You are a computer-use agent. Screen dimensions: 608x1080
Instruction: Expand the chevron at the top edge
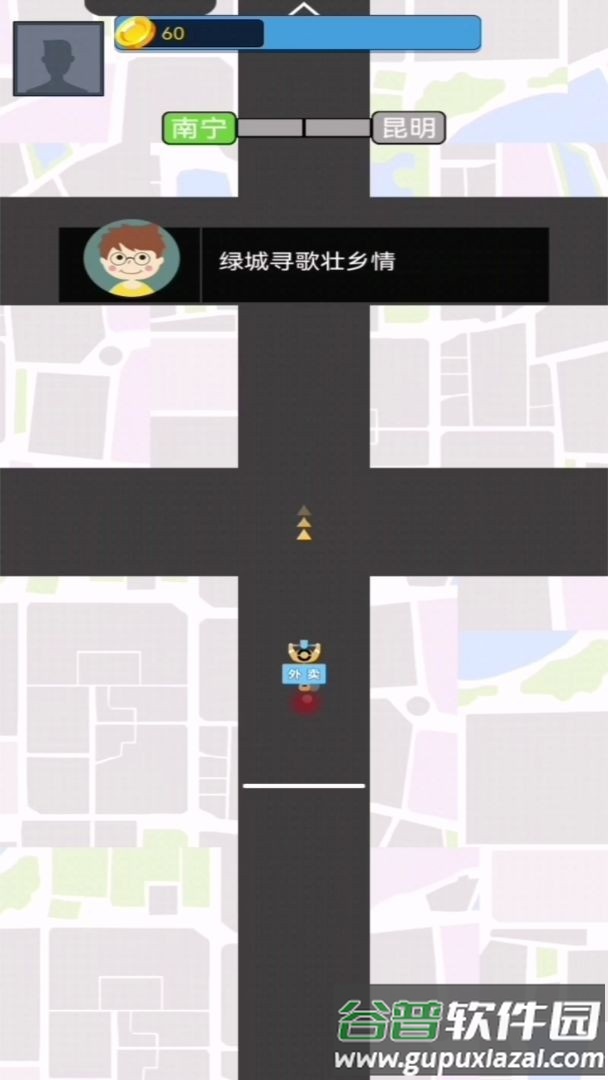point(303,9)
